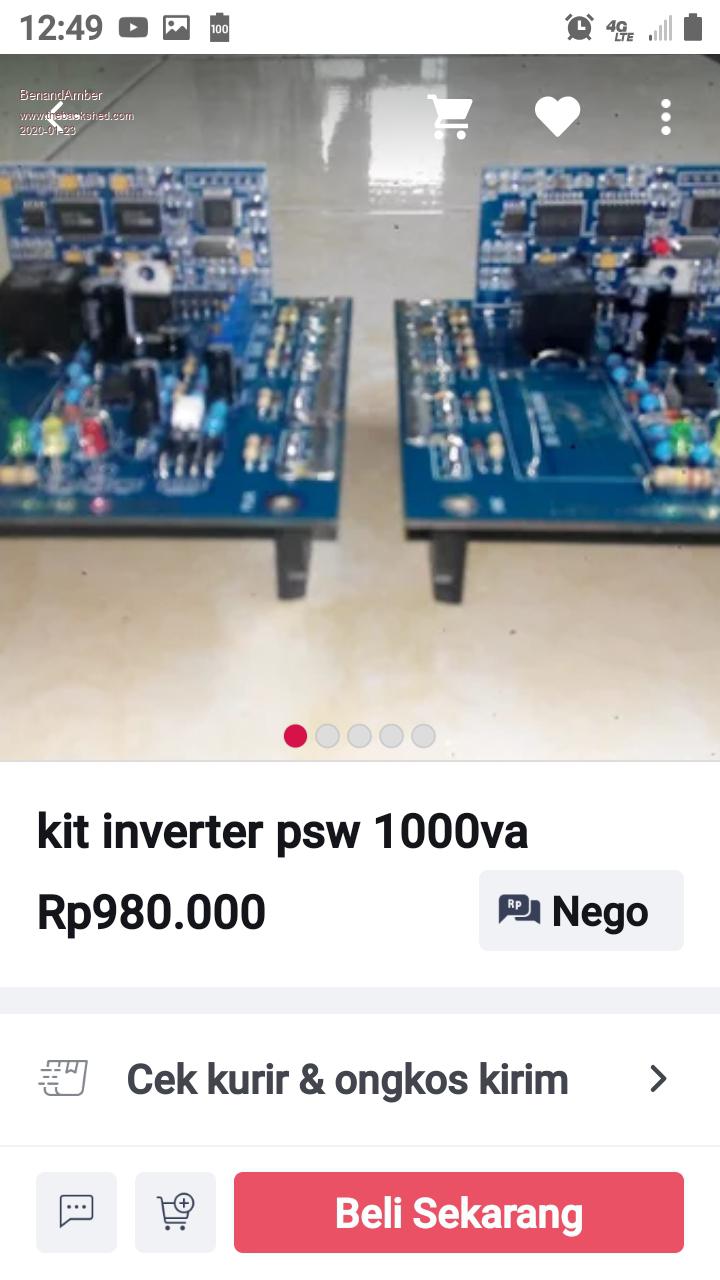Open the three-dot overflow menu

pyautogui.click(x=665, y=117)
